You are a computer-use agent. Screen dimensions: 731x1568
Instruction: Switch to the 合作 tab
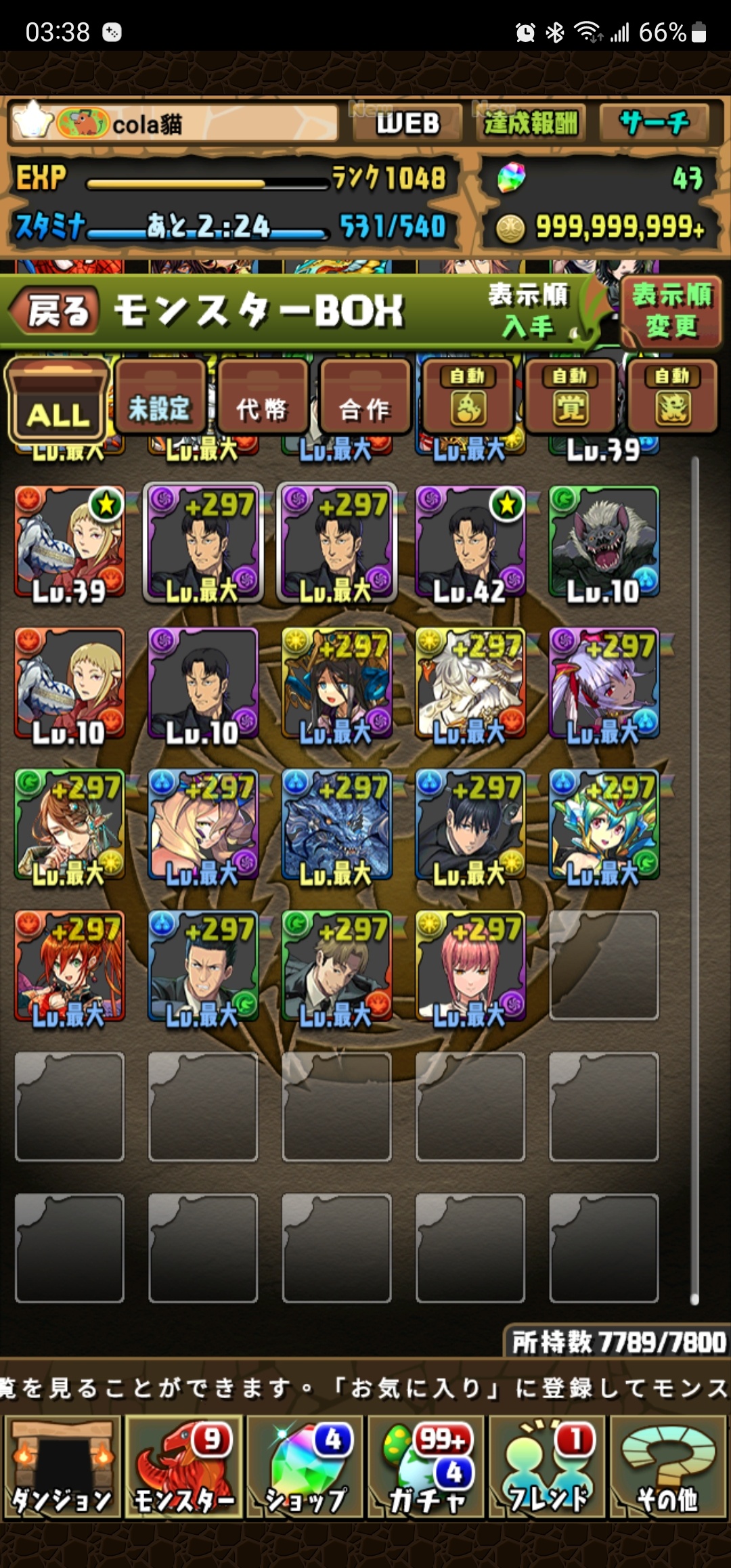tap(365, 399)
